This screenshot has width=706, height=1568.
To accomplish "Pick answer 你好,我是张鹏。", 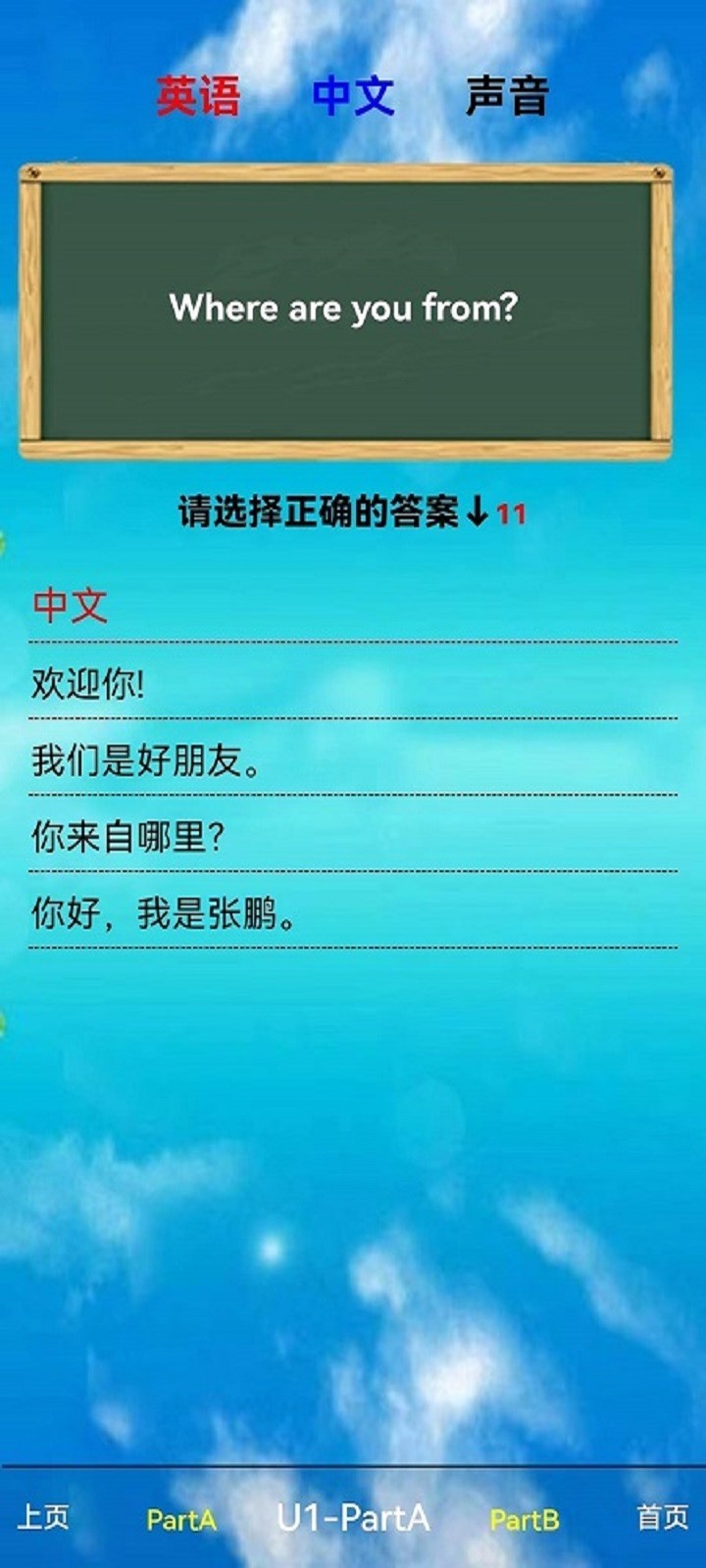I will pyautogui.click(x=165, y=913).
